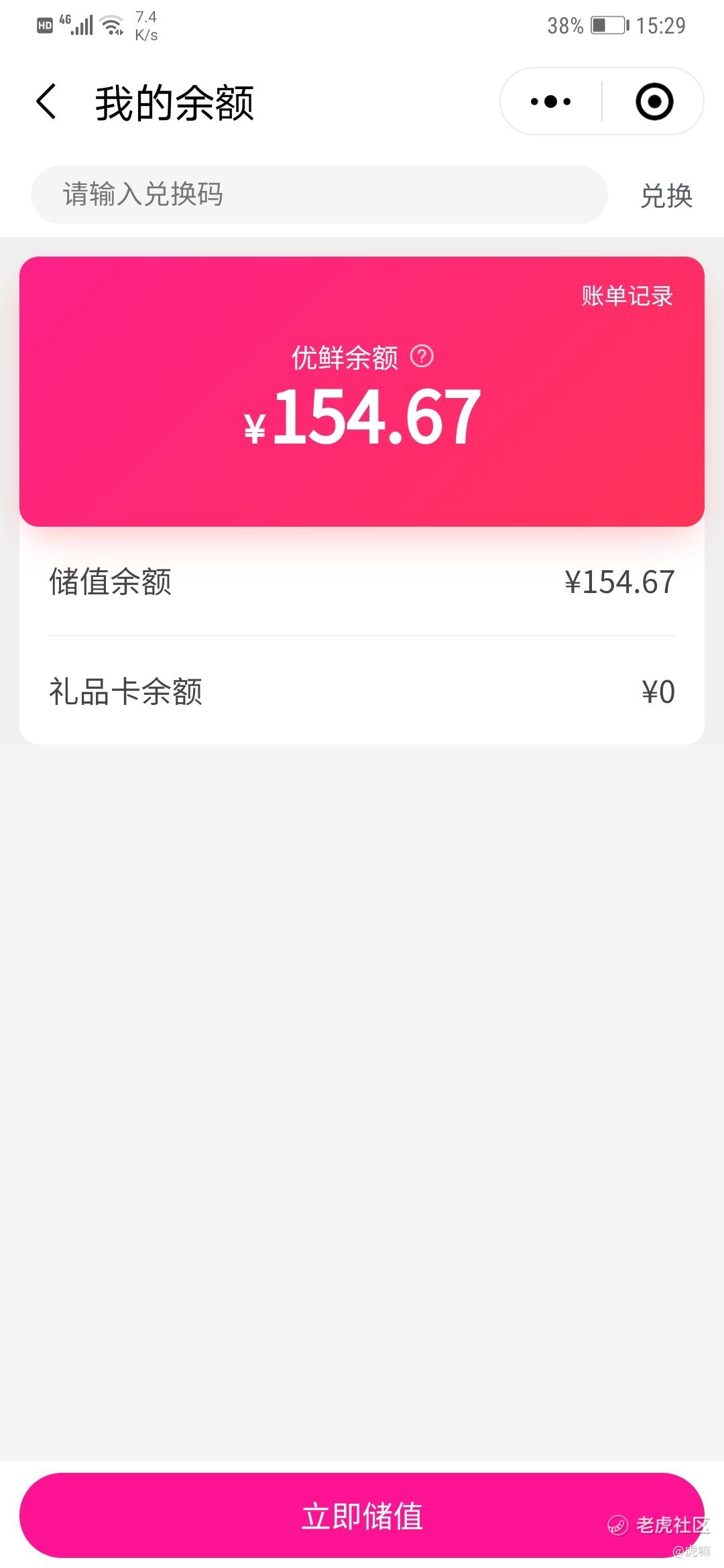Screen dimensions: 724x1568
Task: Go back from 我的余额 page
Action: [46, 103]
